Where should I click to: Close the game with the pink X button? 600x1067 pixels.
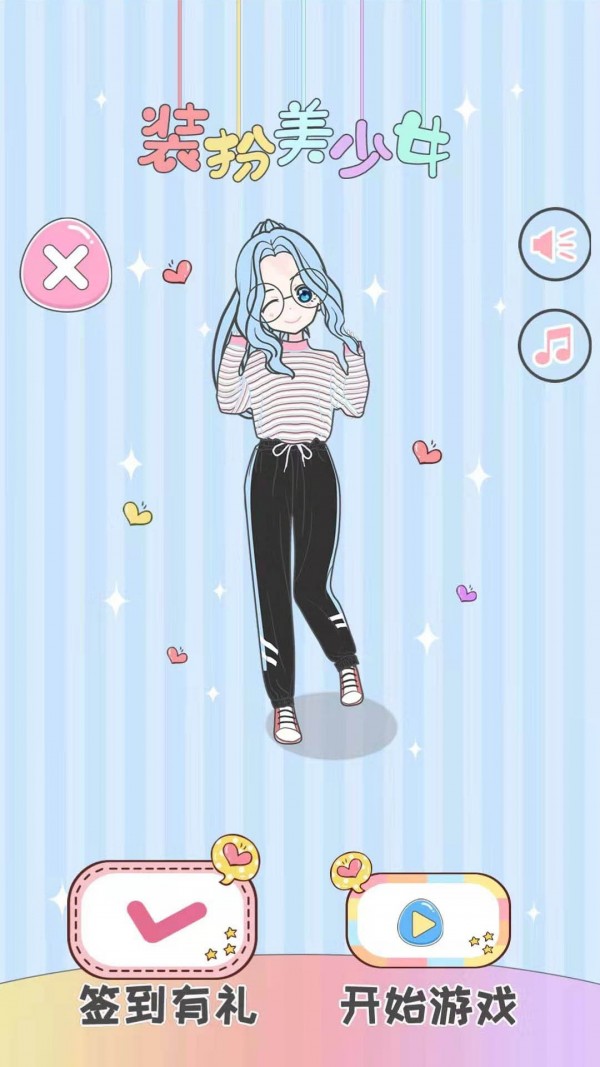(66, 267)
